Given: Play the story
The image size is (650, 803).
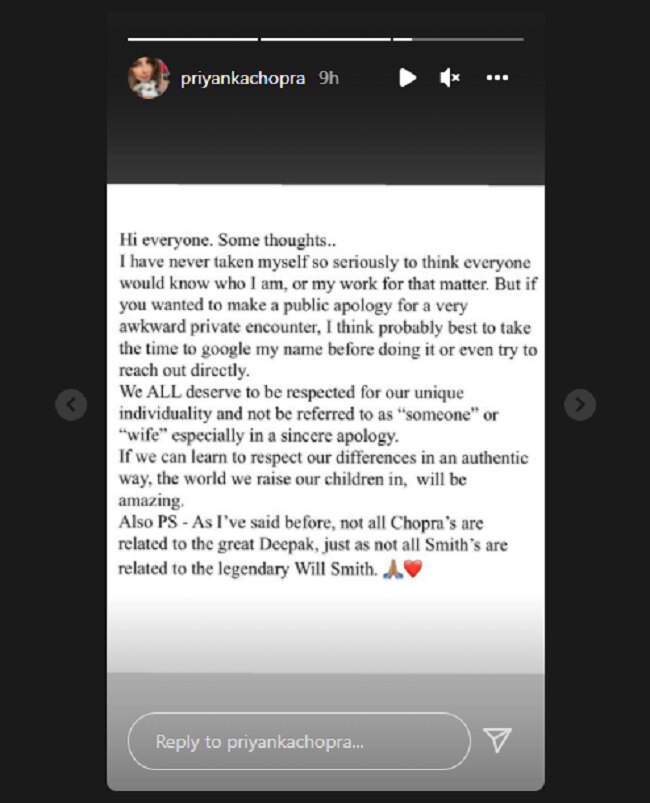Looking at the screenshot, I should [x=407, y=77].
